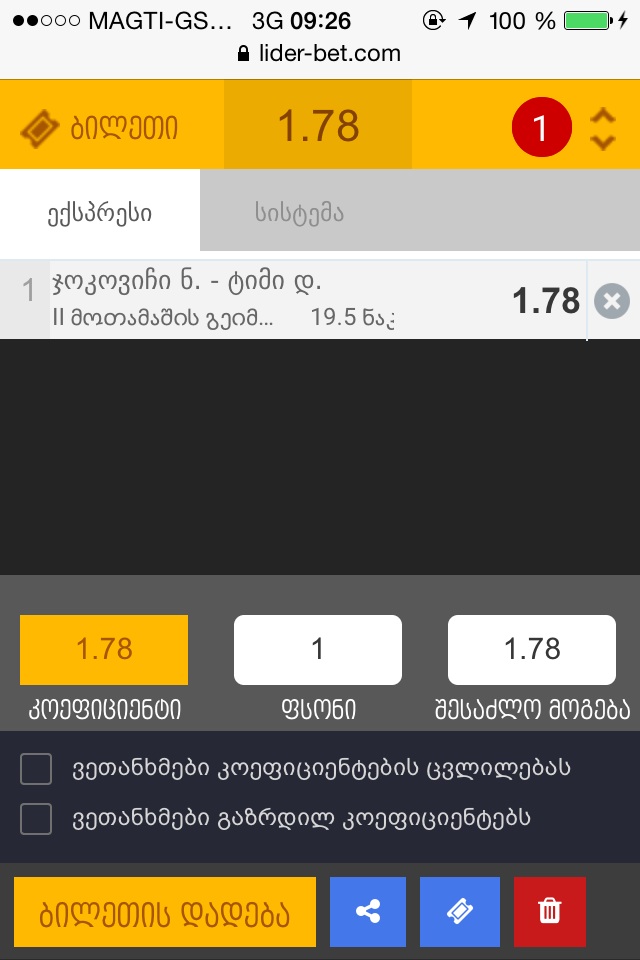Open the ბილეთი ticket header
Viewport: 640px width, 960px height.
pos(100,128)
